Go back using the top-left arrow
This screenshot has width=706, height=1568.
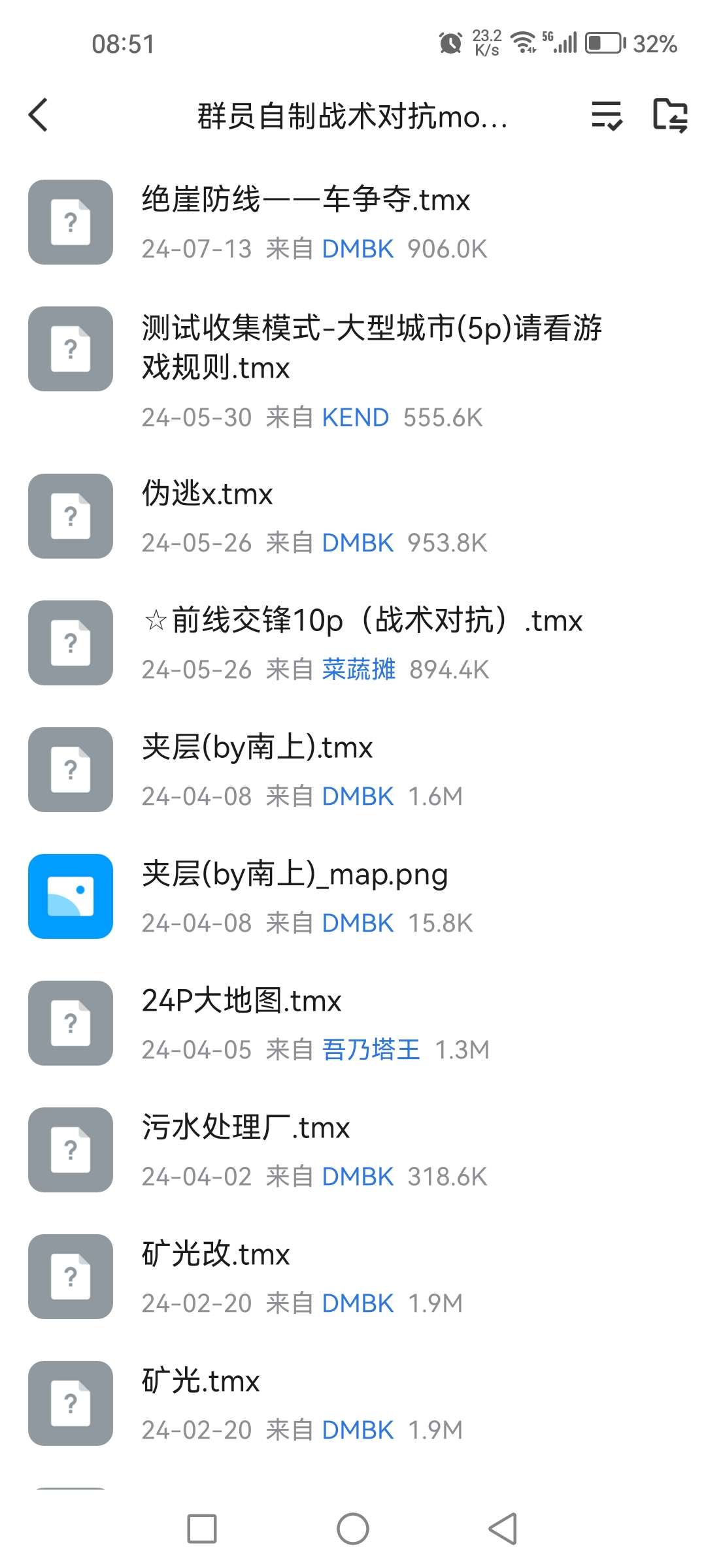pos(39,115)
